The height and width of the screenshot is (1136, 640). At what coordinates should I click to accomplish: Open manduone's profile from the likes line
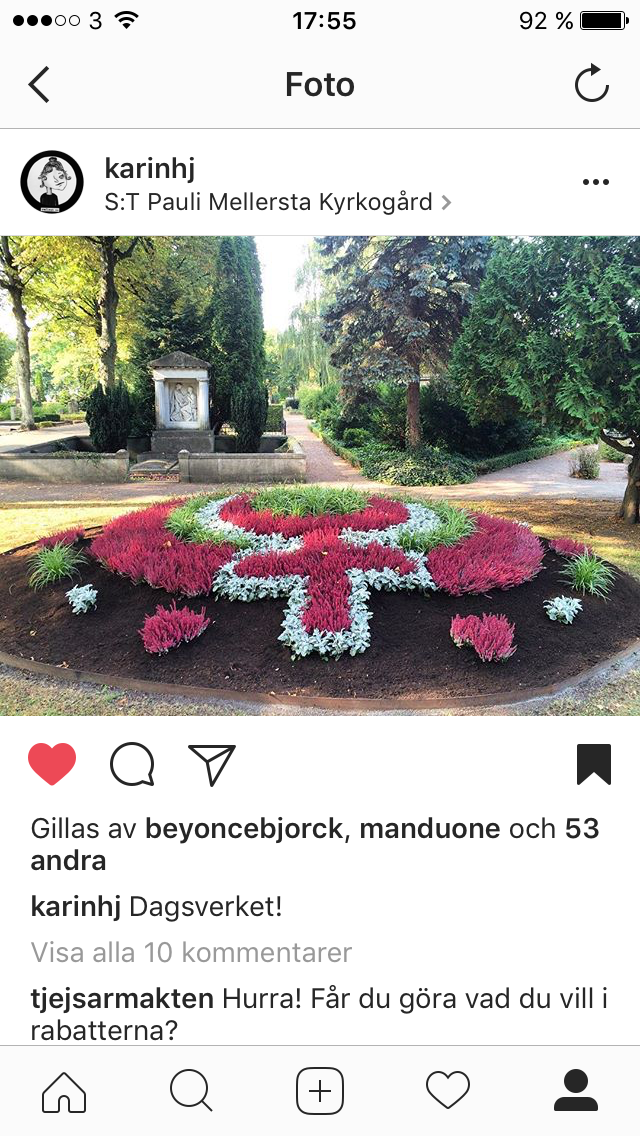(429, 829)
